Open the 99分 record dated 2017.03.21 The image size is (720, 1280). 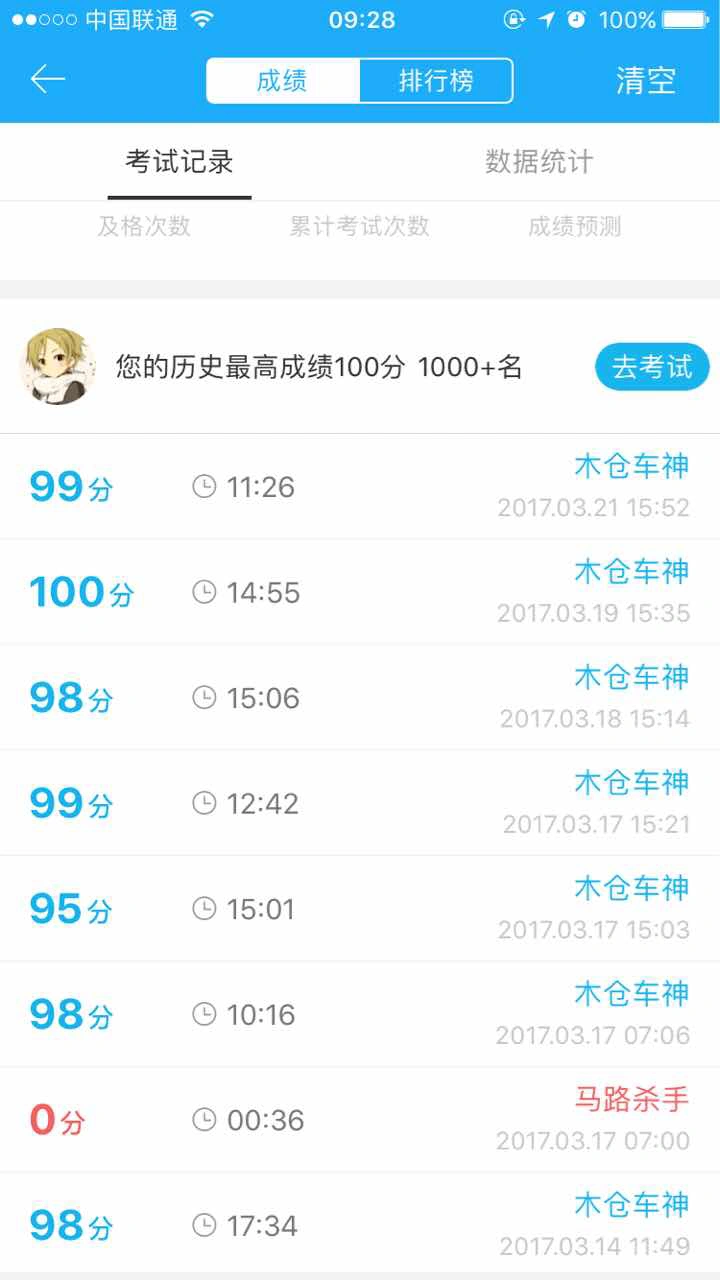pos(360,487)
